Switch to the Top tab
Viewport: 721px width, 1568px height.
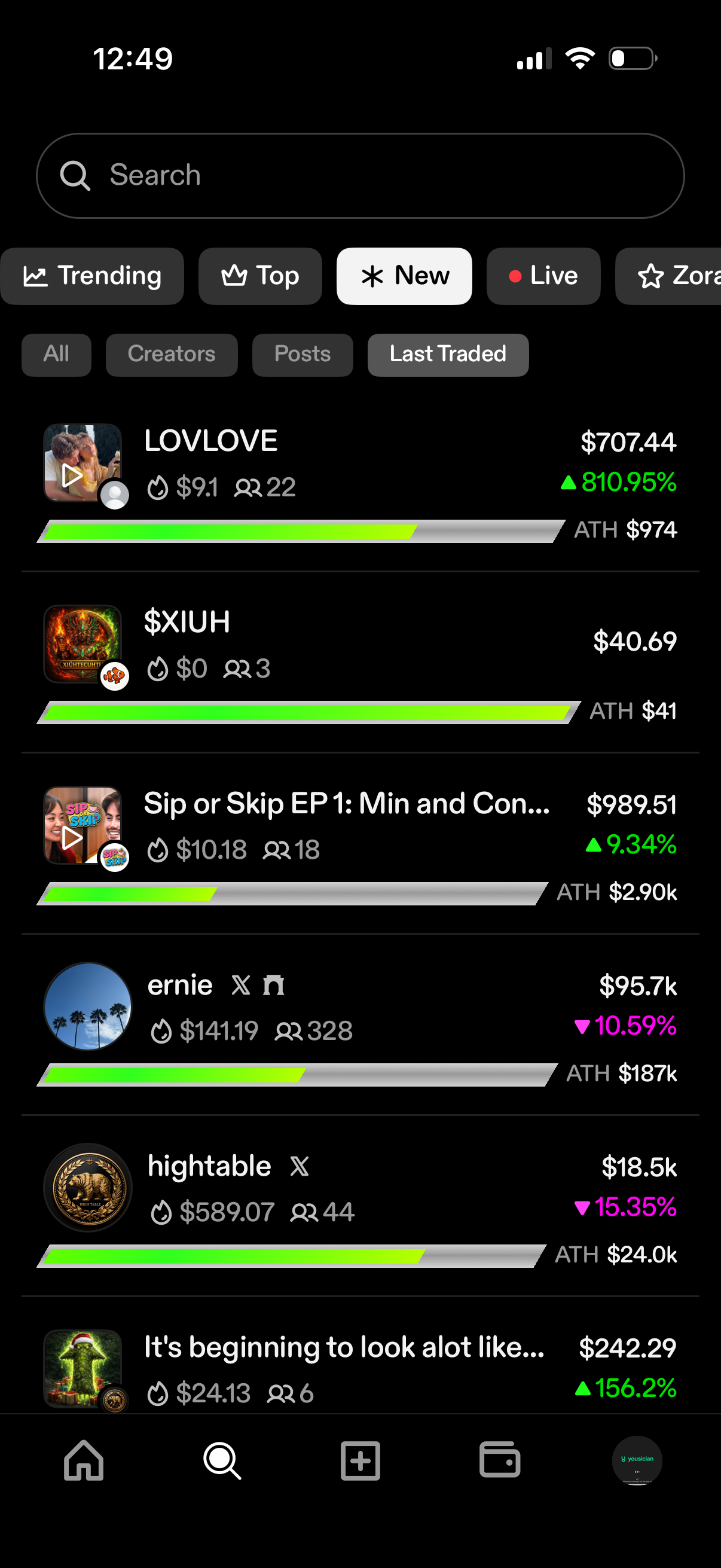[260, 276]
